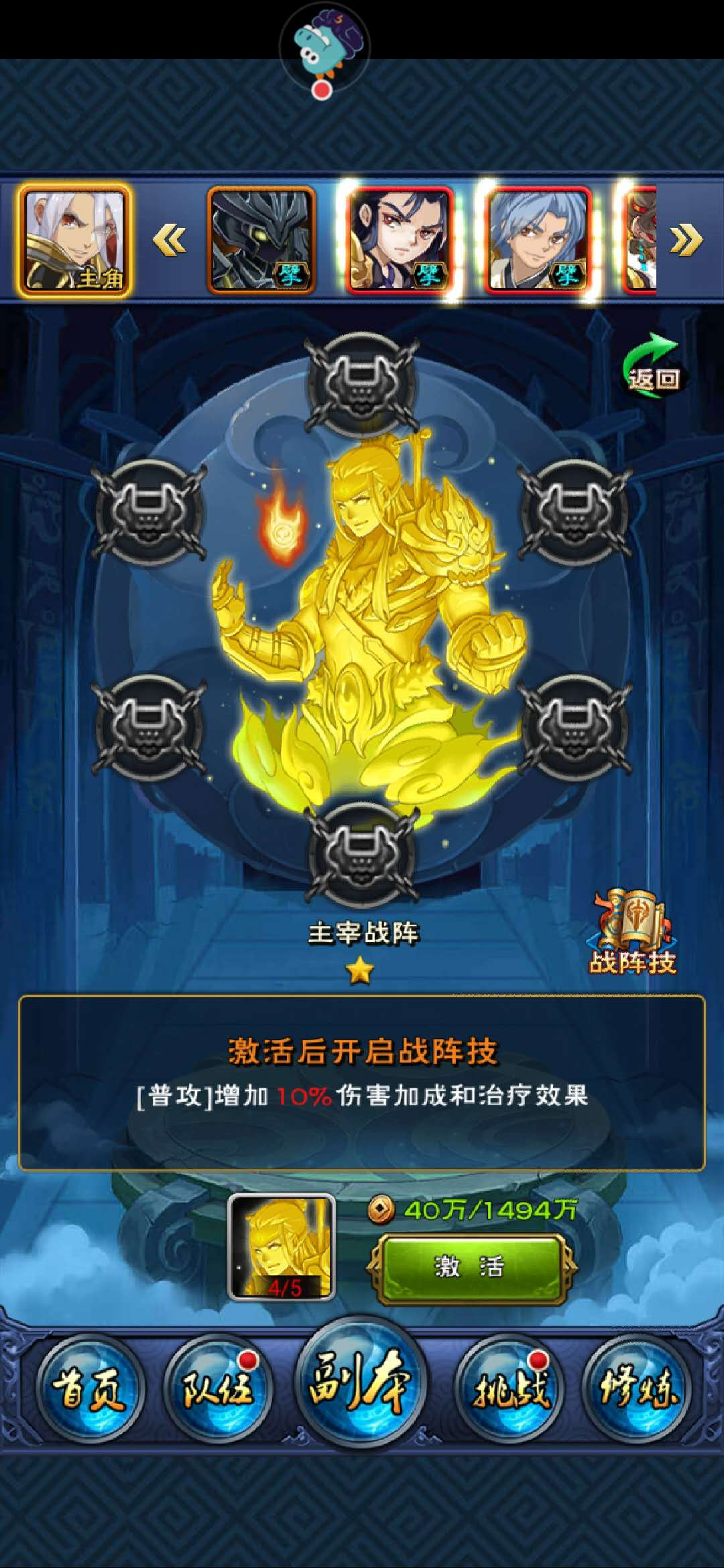Select the dark armored hero portrait
This screenshot has height=1568, width=724.
coord(261,241)
